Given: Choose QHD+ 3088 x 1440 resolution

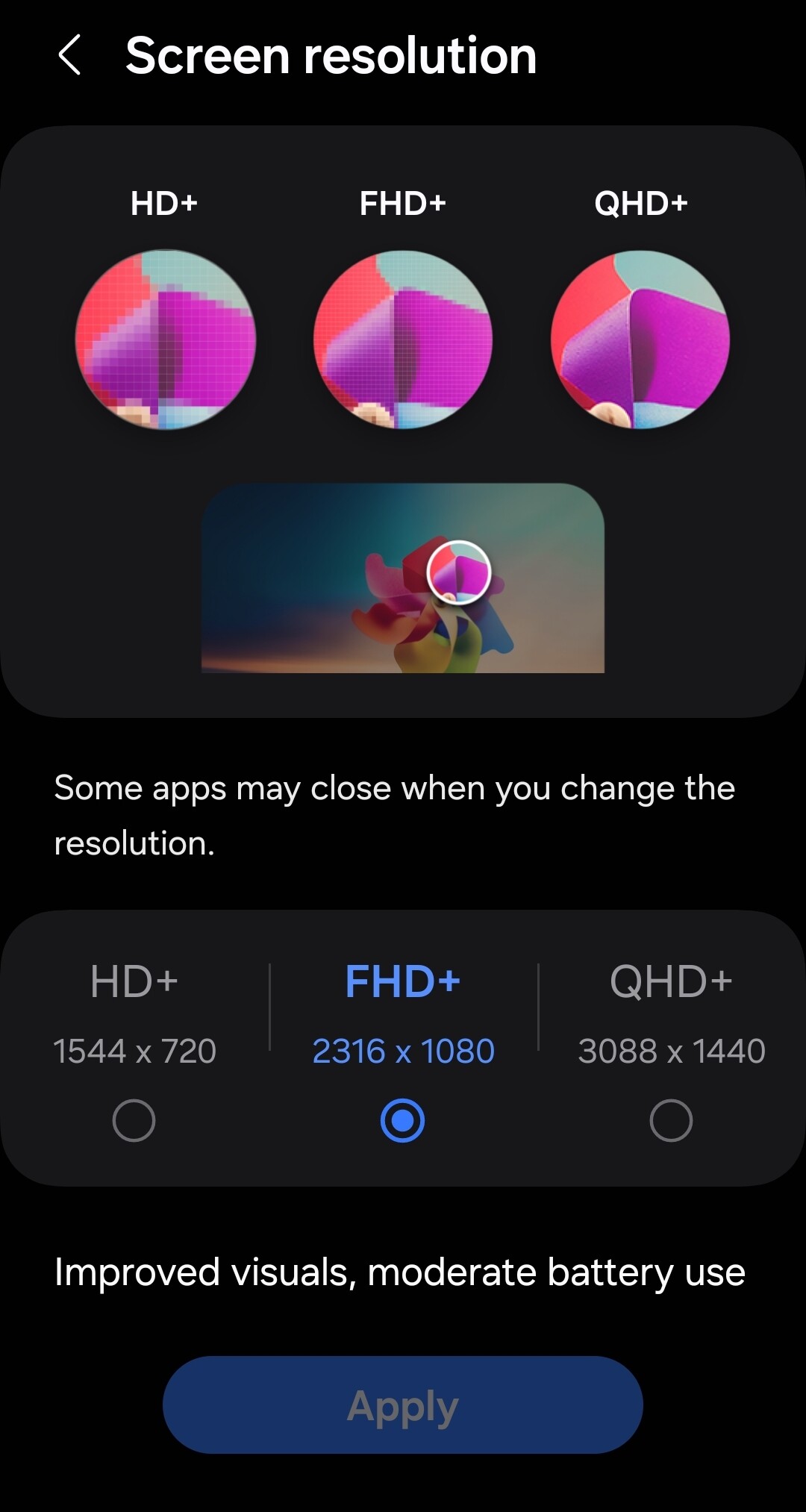Looking at the screenshot, I should point(671,1120).
